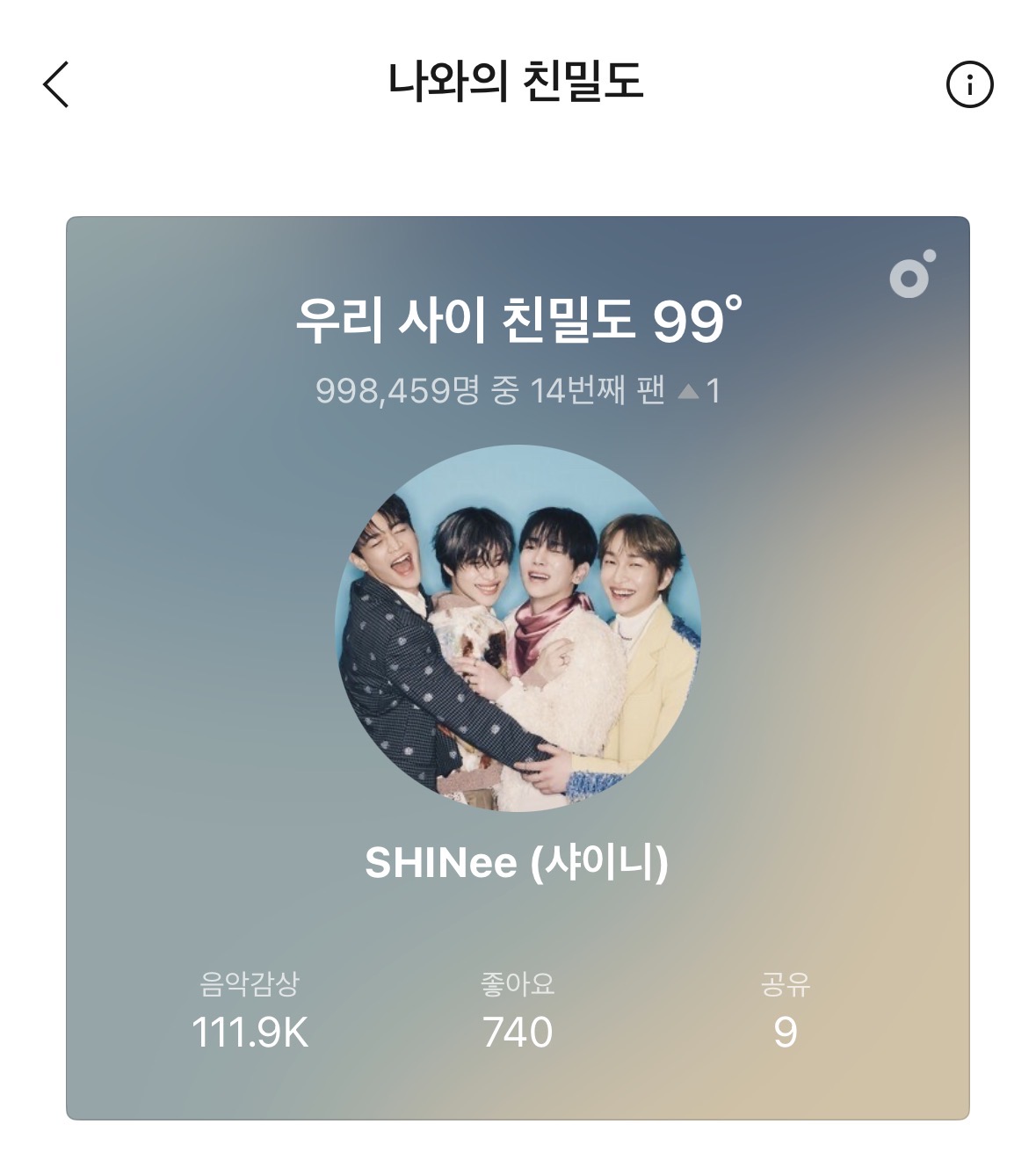
Task: Open SHINee artist profile picture
Action: tap(518, 627)
